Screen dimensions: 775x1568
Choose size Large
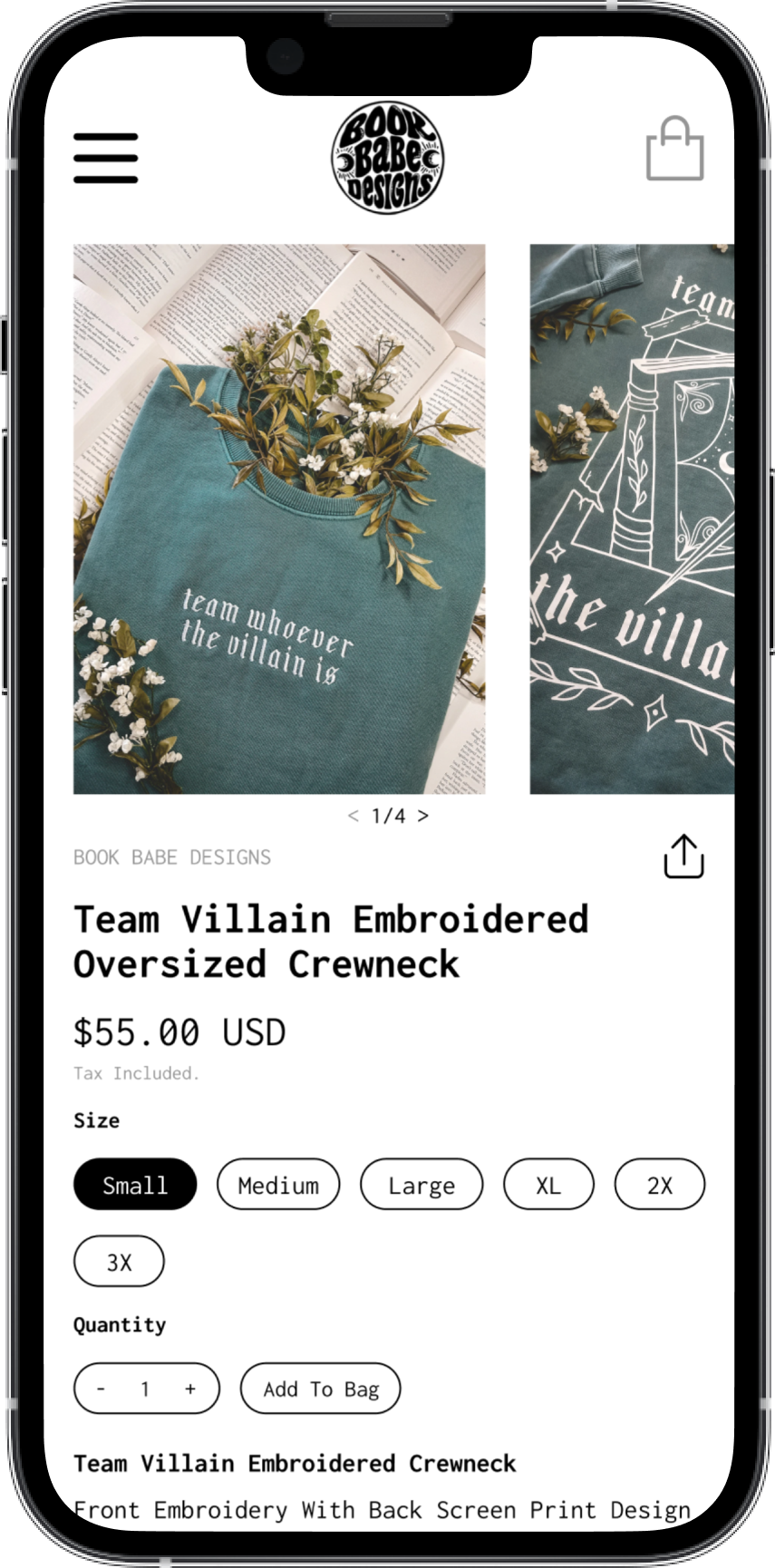pyautogui.click(x=421, y=1185)
